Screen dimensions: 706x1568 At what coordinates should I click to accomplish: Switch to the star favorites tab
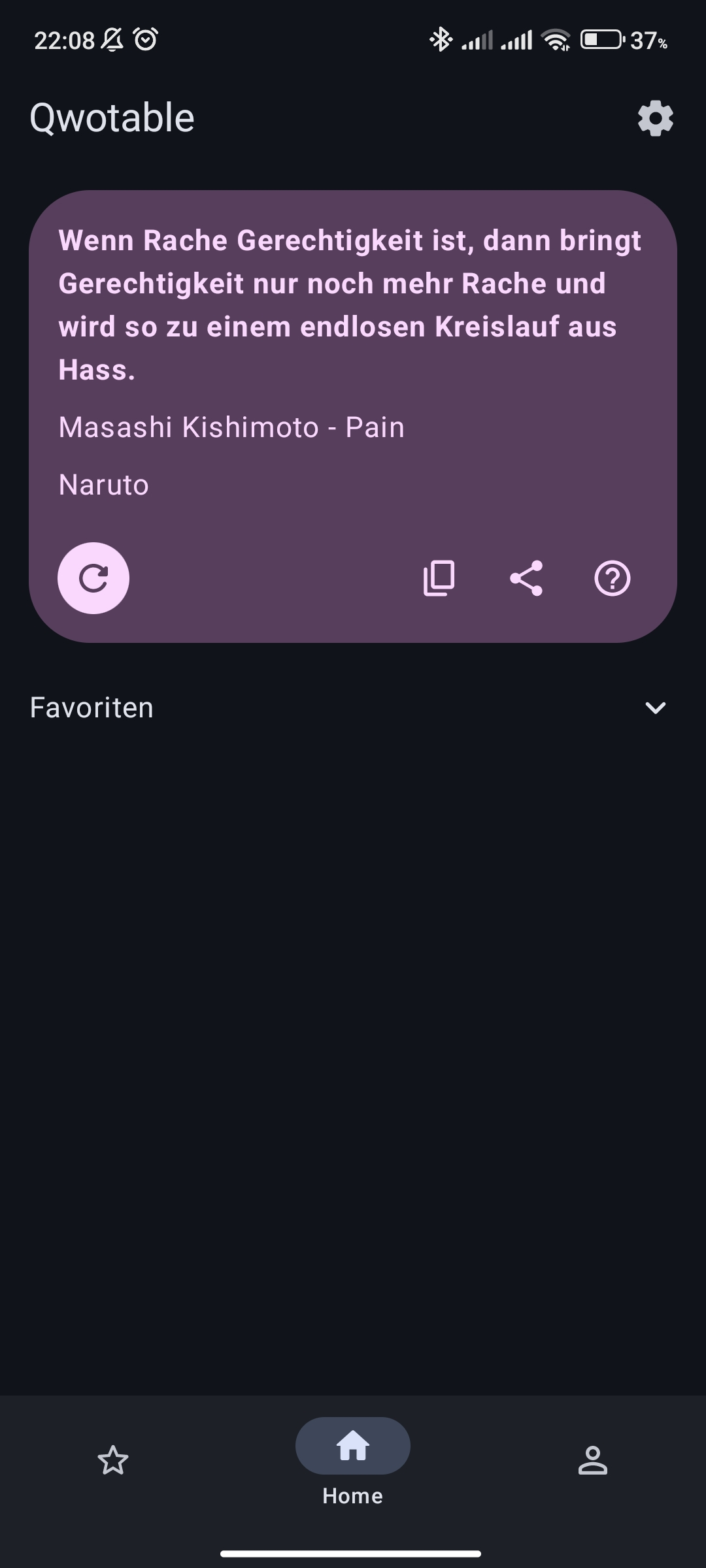click(113, 1460)
